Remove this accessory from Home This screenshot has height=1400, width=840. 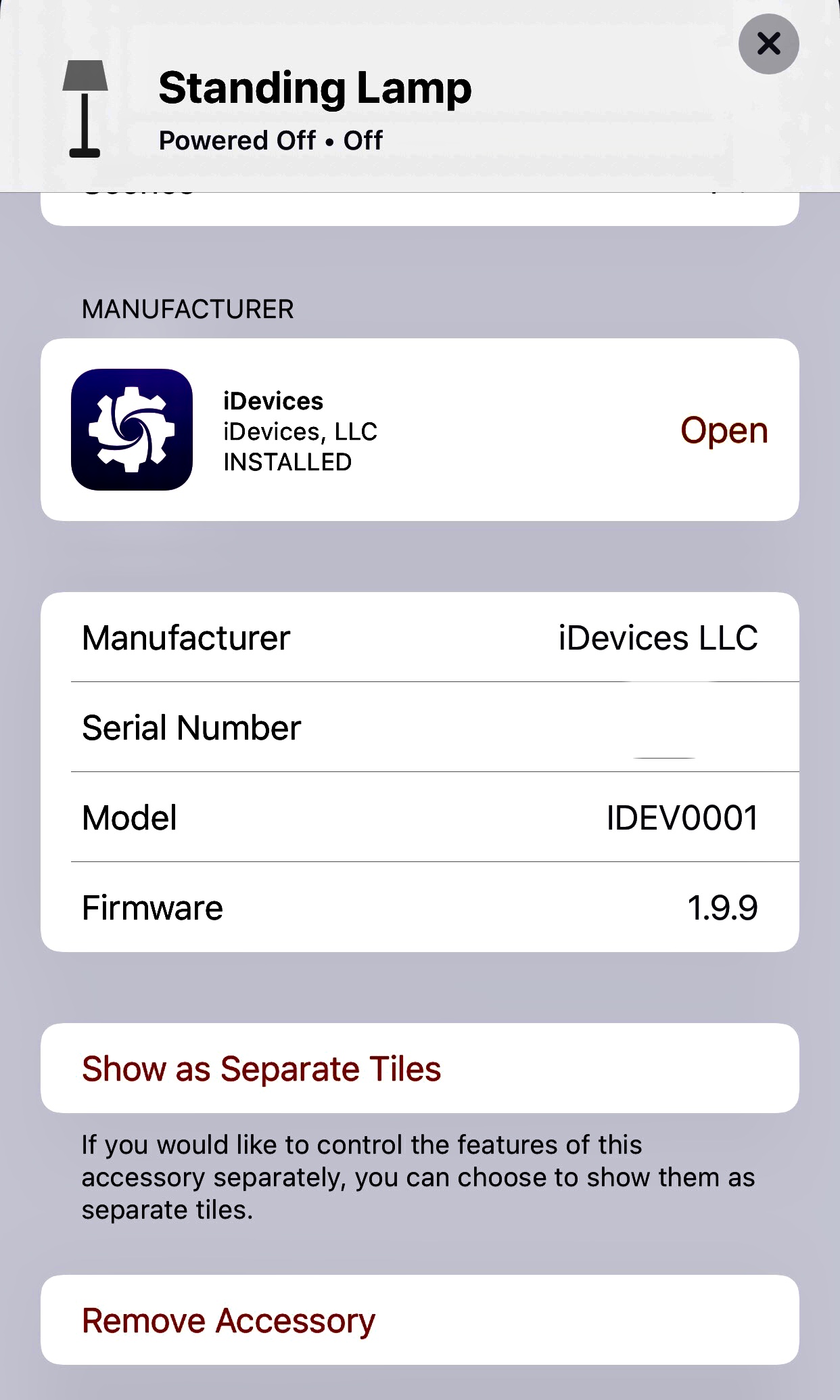tap(229, 1320)
